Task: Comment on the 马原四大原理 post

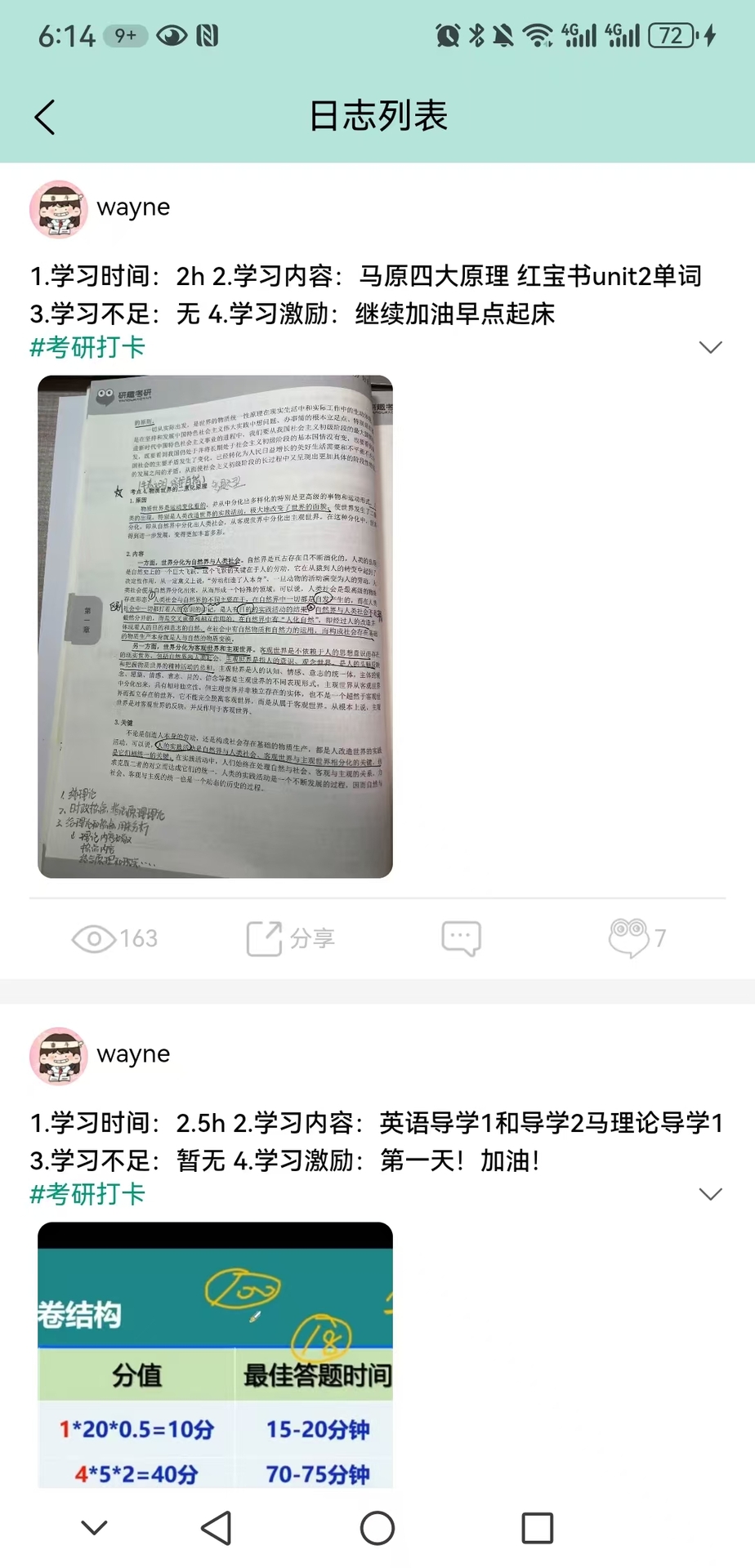Action: coord(461,938)
